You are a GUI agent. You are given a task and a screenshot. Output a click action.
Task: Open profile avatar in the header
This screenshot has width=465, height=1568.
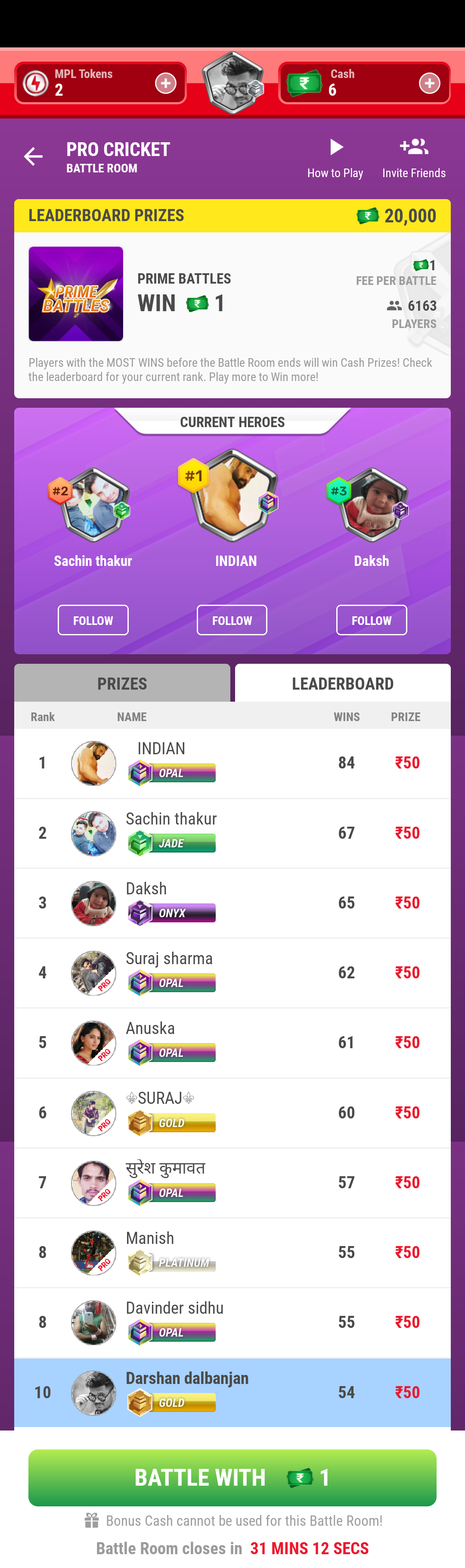pyautogui.click(x=233, y=83)
